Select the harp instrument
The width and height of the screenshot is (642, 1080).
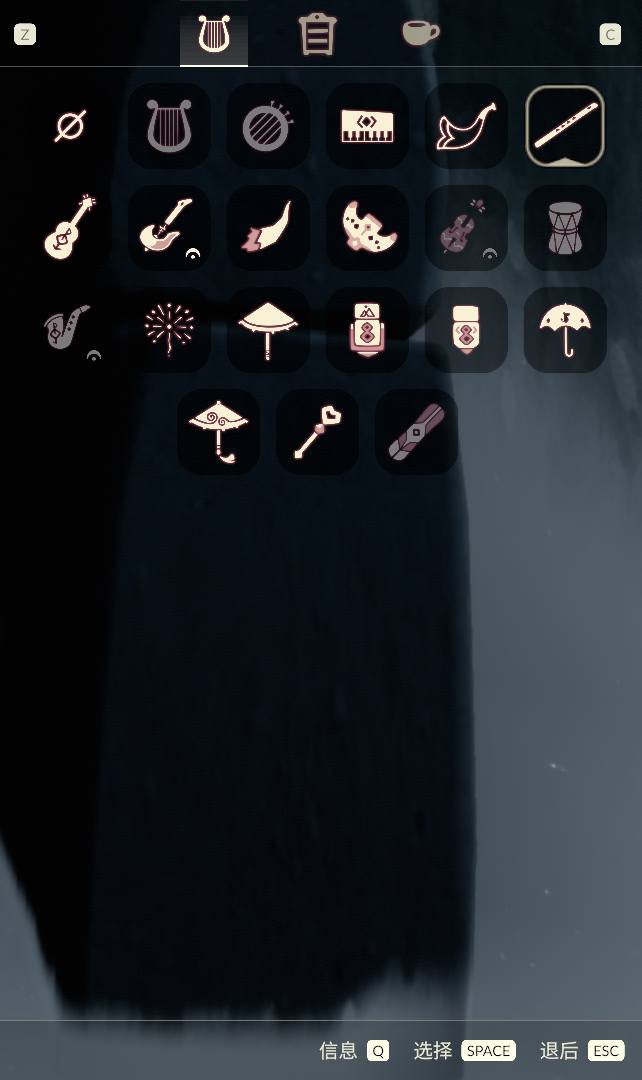coord(169,126)
